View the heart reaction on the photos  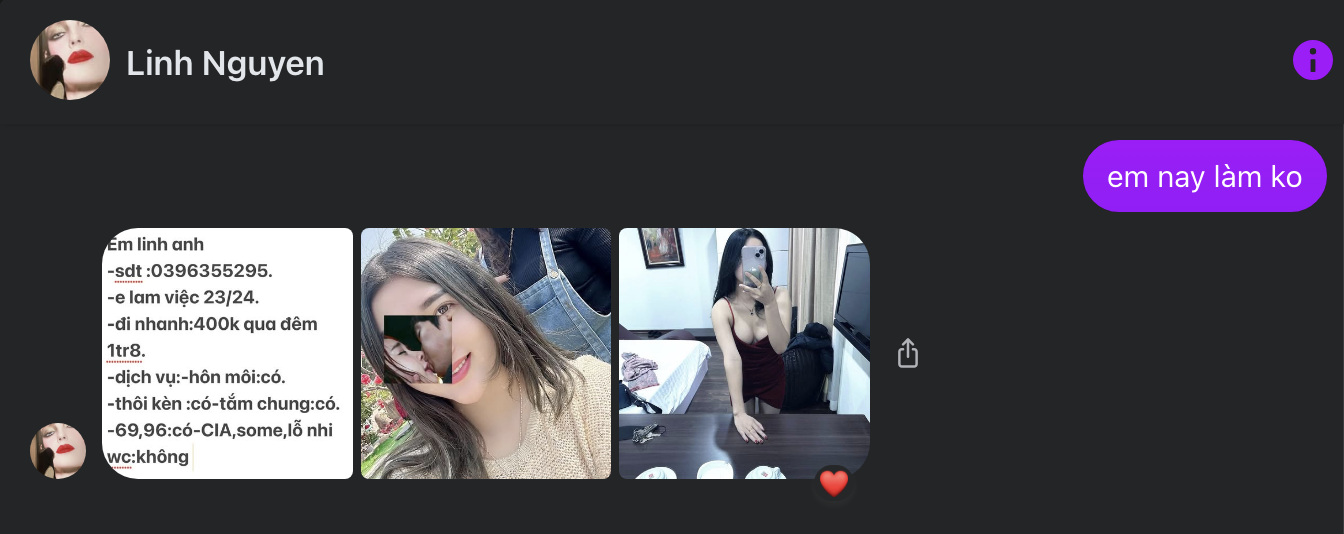click(833, 484)
